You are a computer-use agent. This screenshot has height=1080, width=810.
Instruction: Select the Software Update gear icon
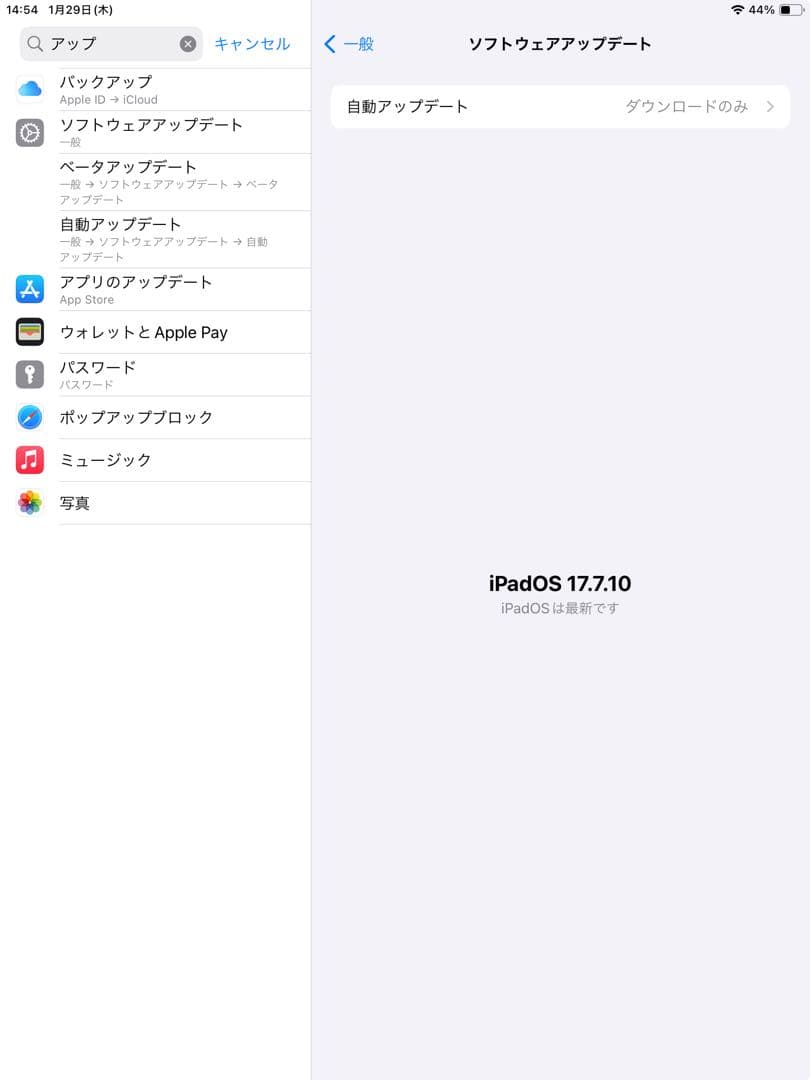click(28, 131)
